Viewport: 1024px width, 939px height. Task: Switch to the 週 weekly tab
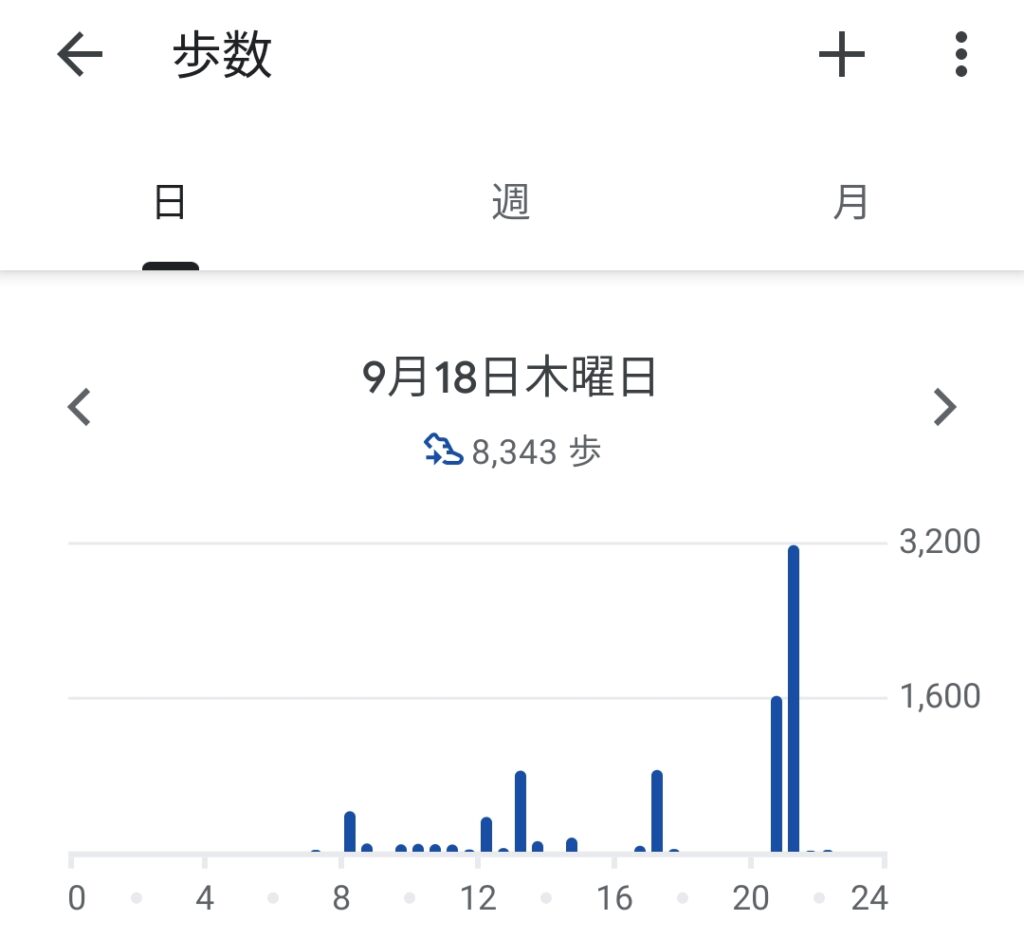(511, 203)
